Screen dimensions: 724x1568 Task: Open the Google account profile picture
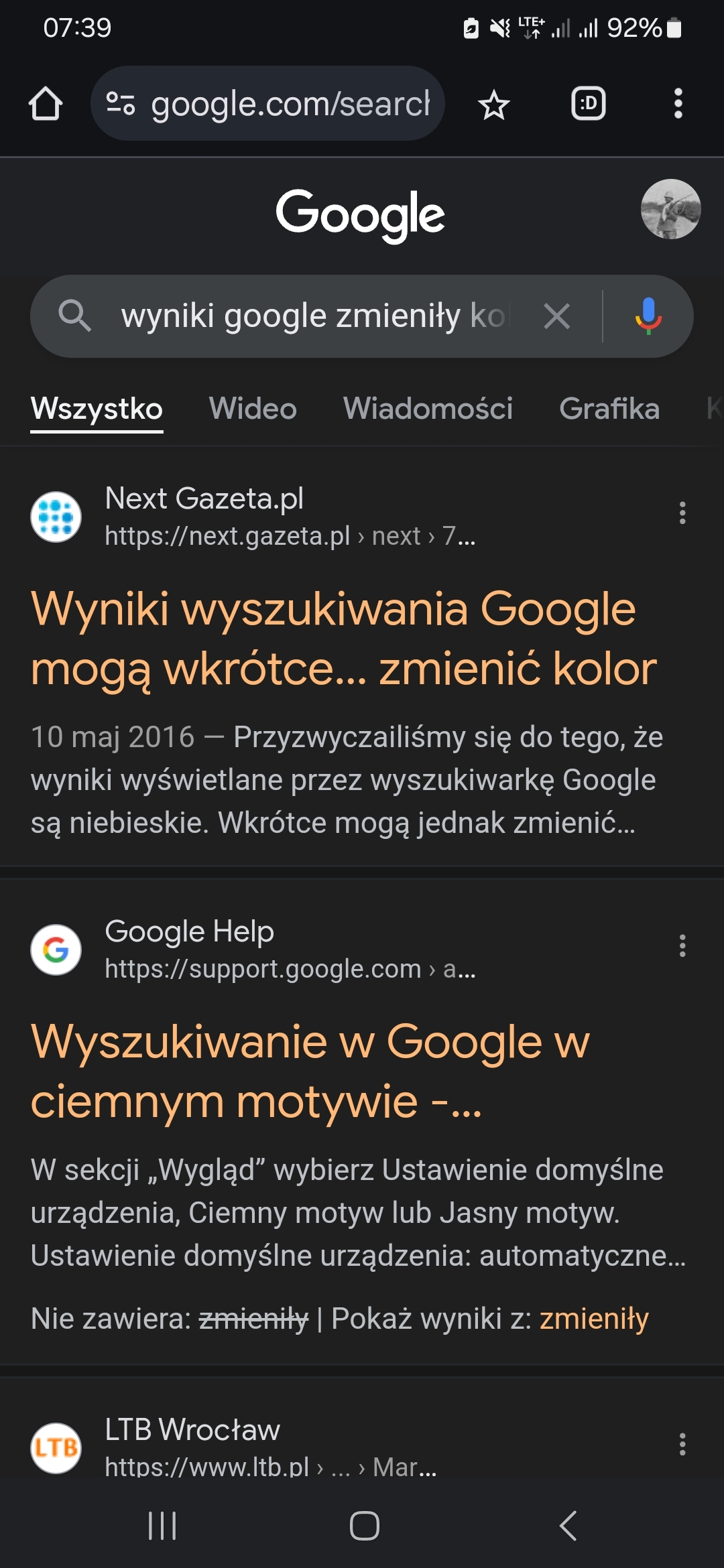coord(670,209)
